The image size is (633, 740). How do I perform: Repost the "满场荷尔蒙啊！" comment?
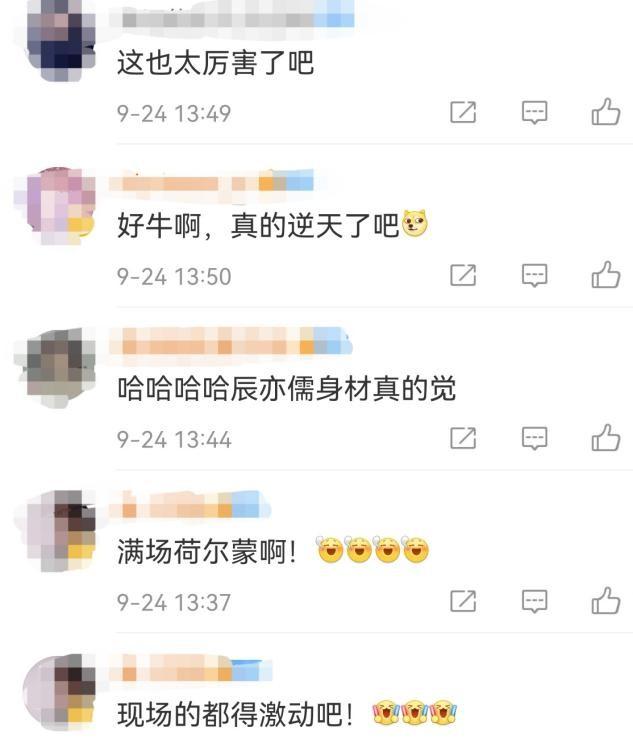[x=463, y=600]
